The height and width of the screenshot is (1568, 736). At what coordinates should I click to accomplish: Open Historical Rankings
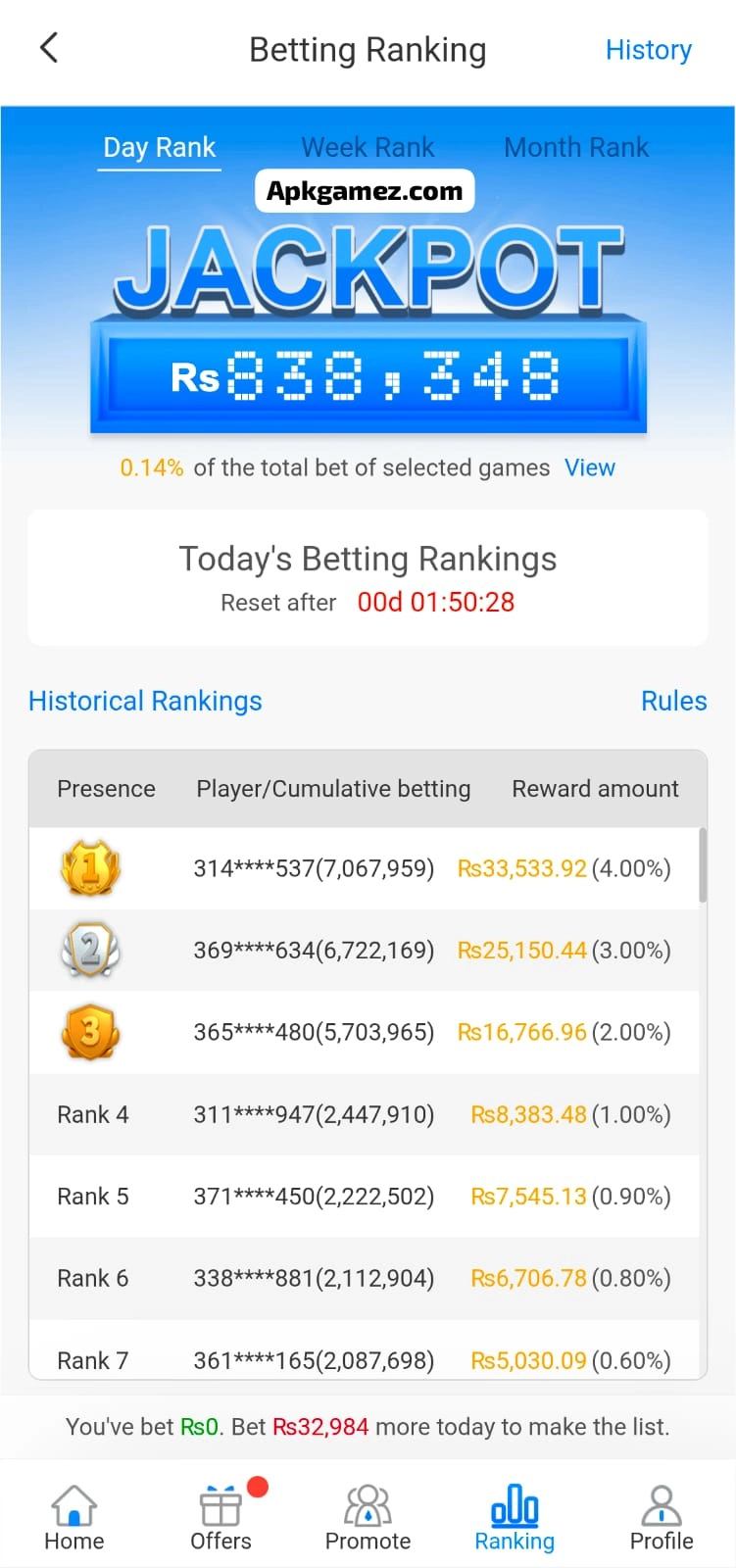pos(145,702)
